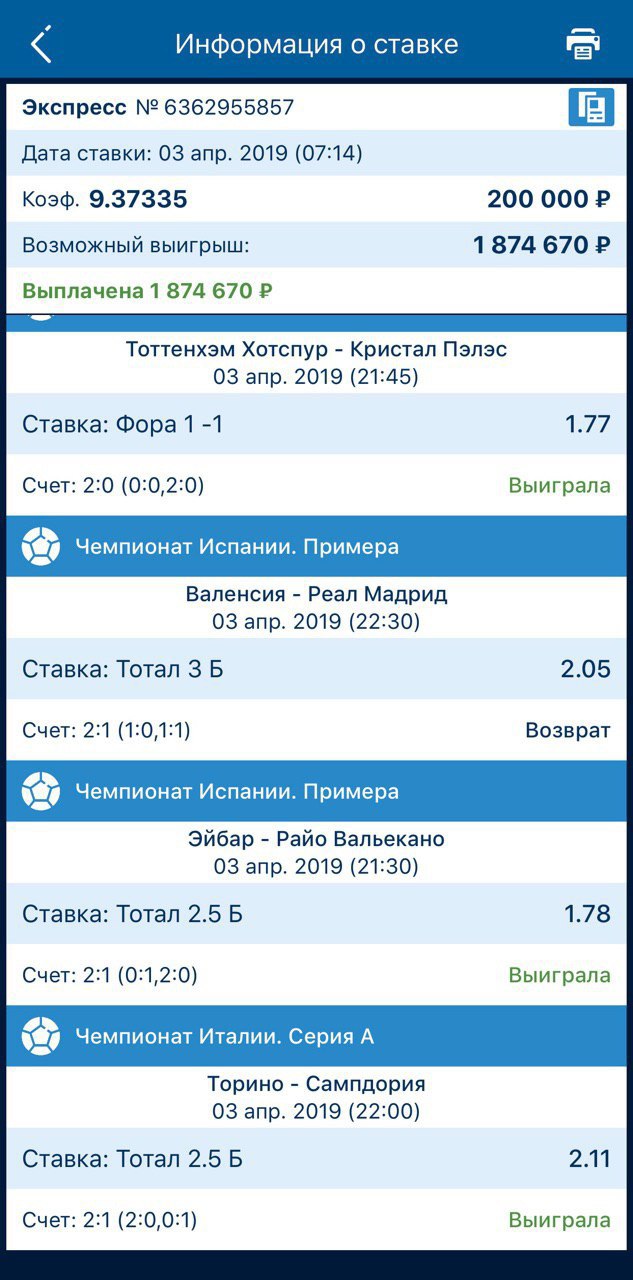The width and height of the screenshot is (633, 1280).
Task: Tap the printer icon to print the bet slip
Action: [583, 44]
